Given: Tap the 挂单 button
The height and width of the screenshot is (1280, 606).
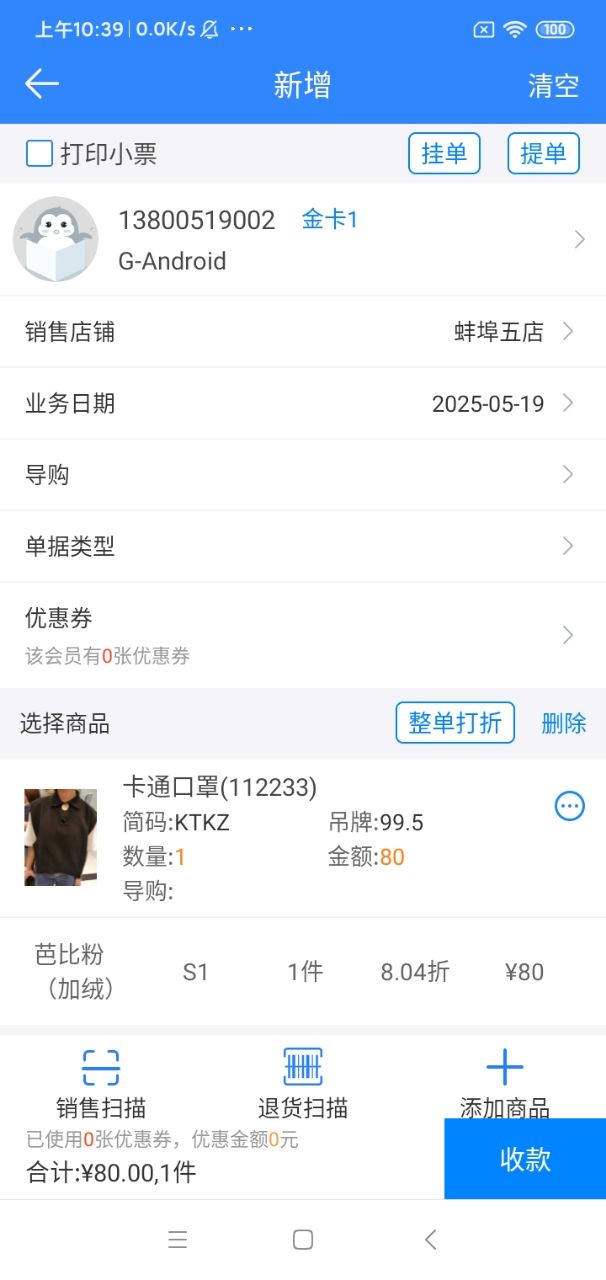Looking at the screenshot, I should tap(444, 154).
